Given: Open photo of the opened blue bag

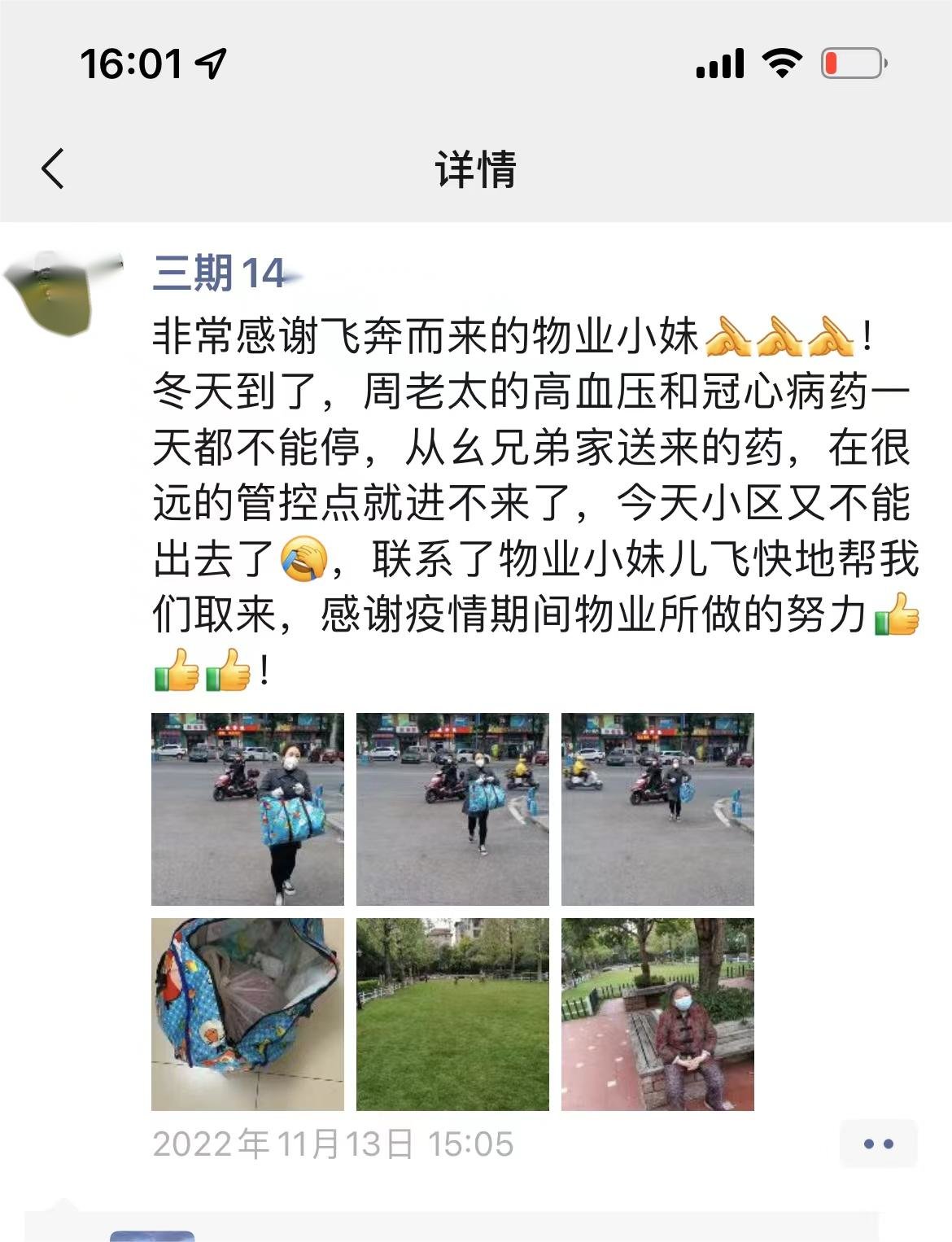Looking at the screenshot, I should 247,1014.
